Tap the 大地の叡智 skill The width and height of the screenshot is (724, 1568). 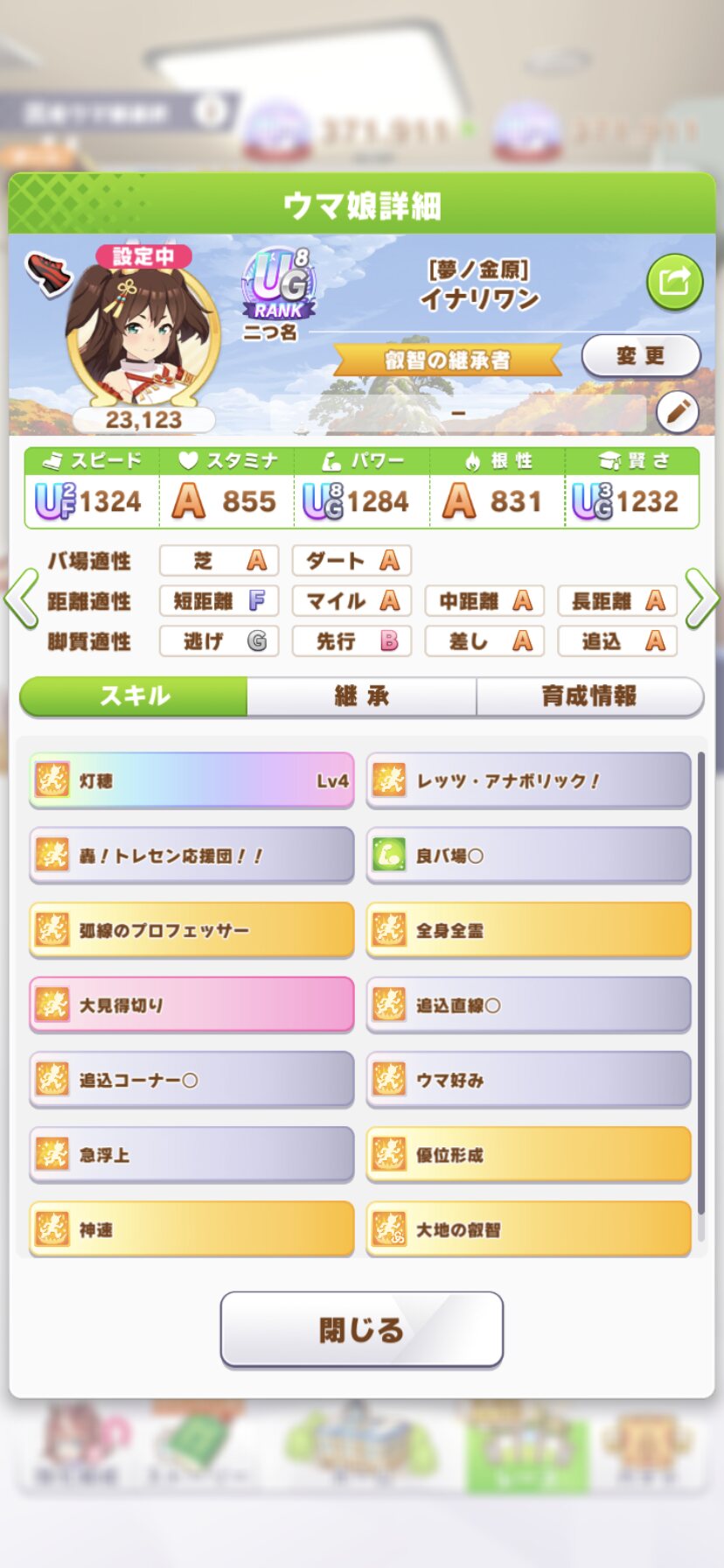[x=528, y=1229]
